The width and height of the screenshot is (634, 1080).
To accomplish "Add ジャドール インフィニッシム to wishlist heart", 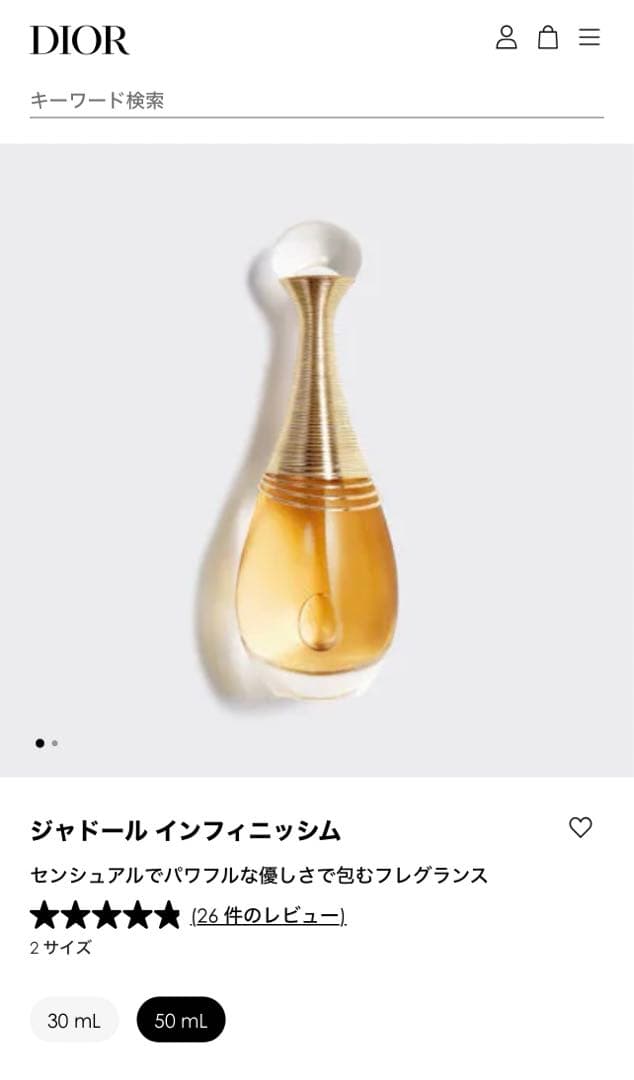I will pyautogui.click(x=580, y=827).
